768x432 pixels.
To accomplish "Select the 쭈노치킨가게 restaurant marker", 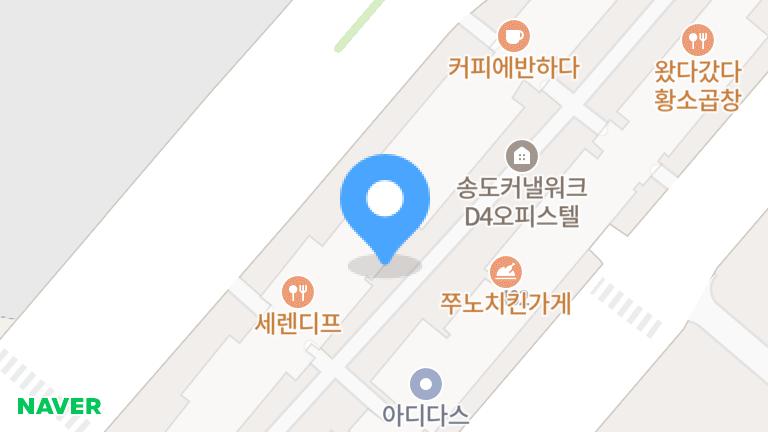I will [x=505, y=270].
